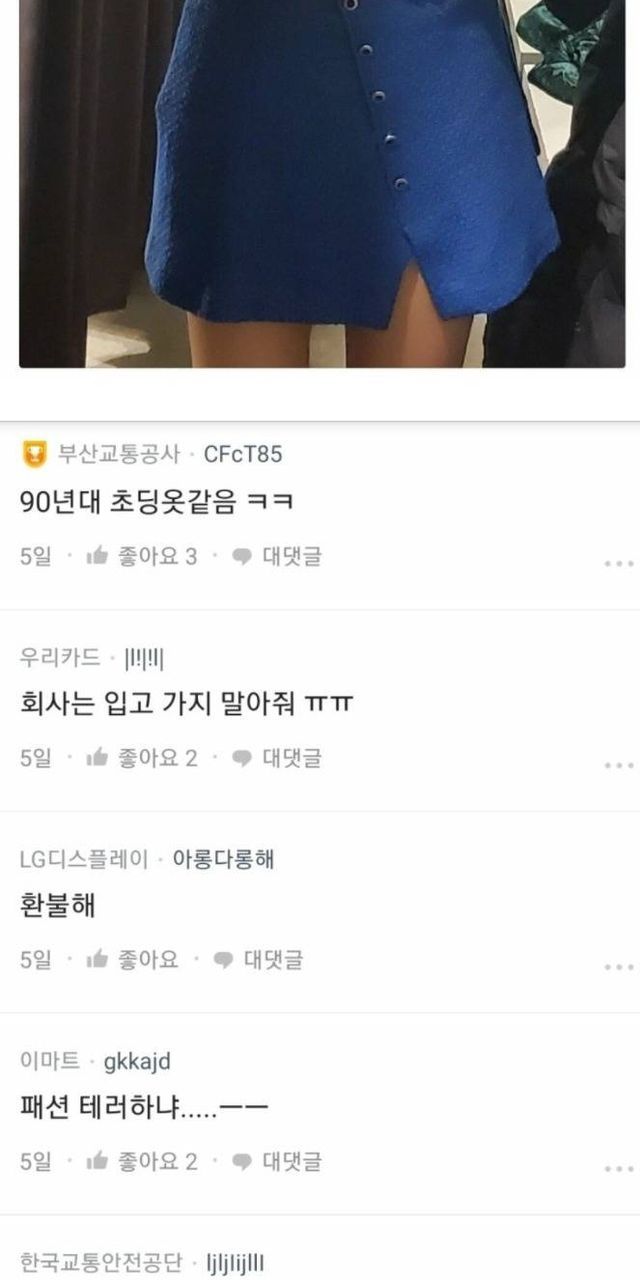Open more options on gkkajd's comment
640x1280 pixels.
pos(618,1168)
